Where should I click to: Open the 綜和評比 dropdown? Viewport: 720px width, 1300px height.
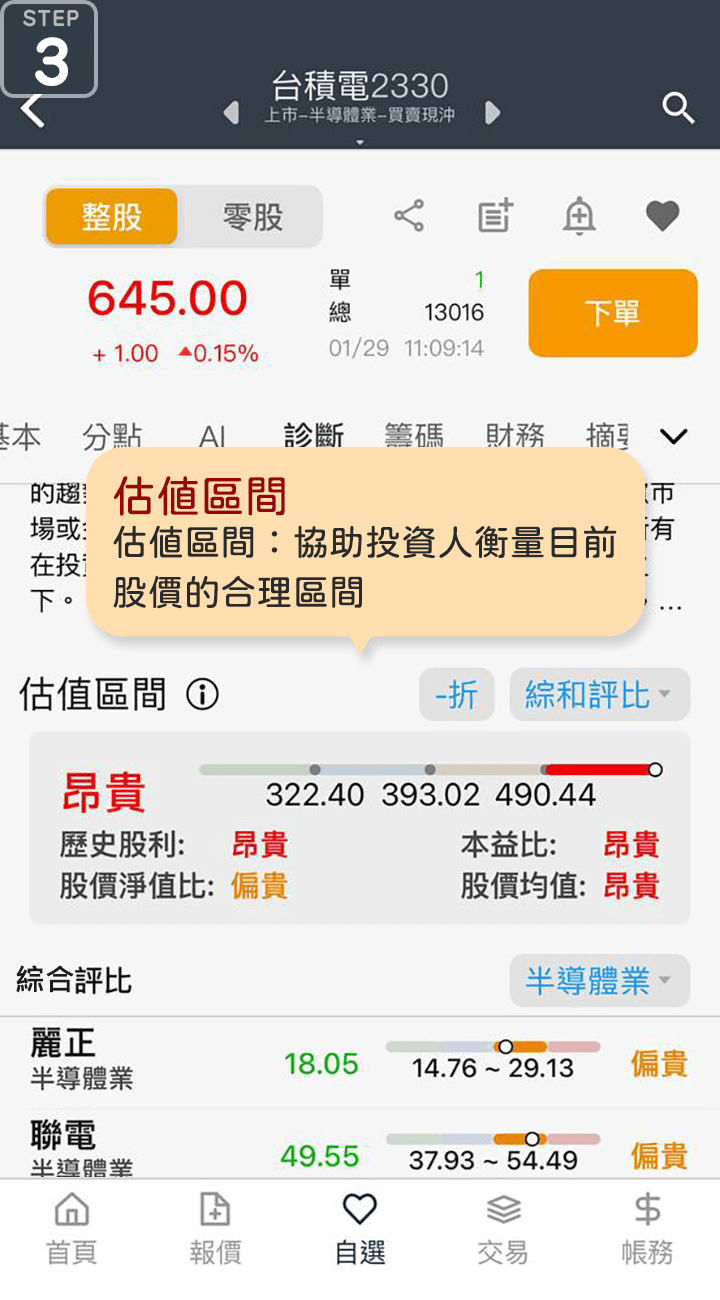coord(599,695)
